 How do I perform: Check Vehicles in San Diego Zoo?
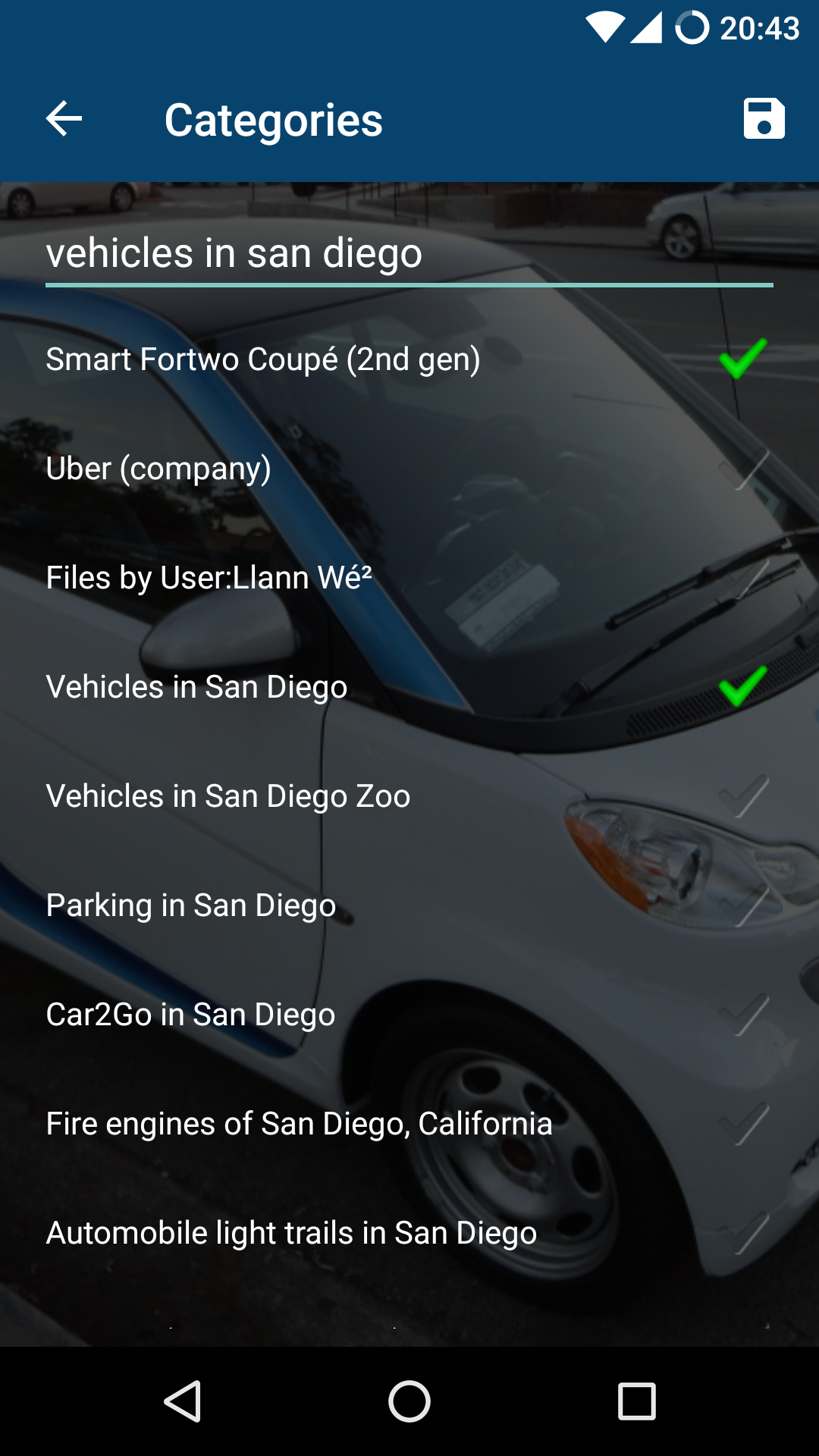[x=743, y=796]
